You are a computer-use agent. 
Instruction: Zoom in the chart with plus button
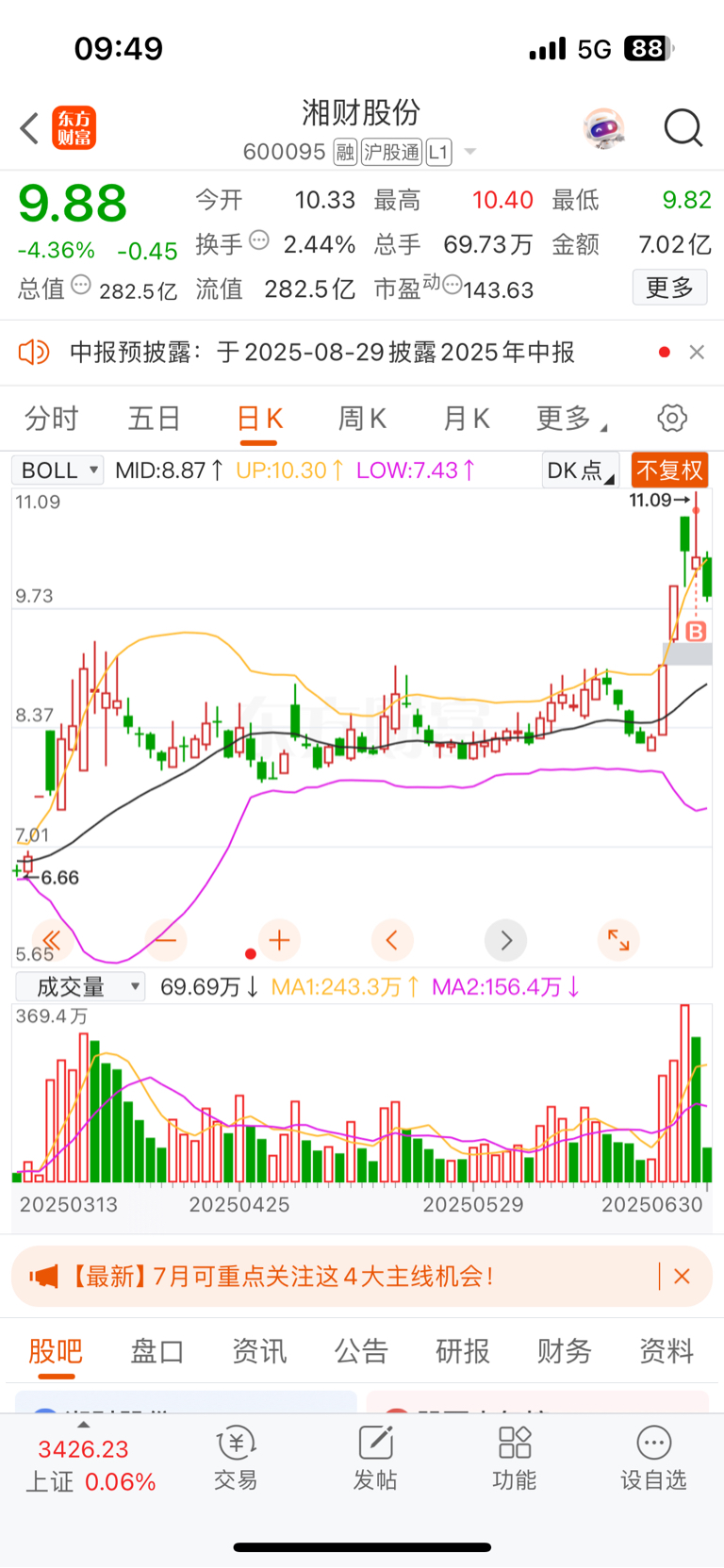tap(279, 940)
